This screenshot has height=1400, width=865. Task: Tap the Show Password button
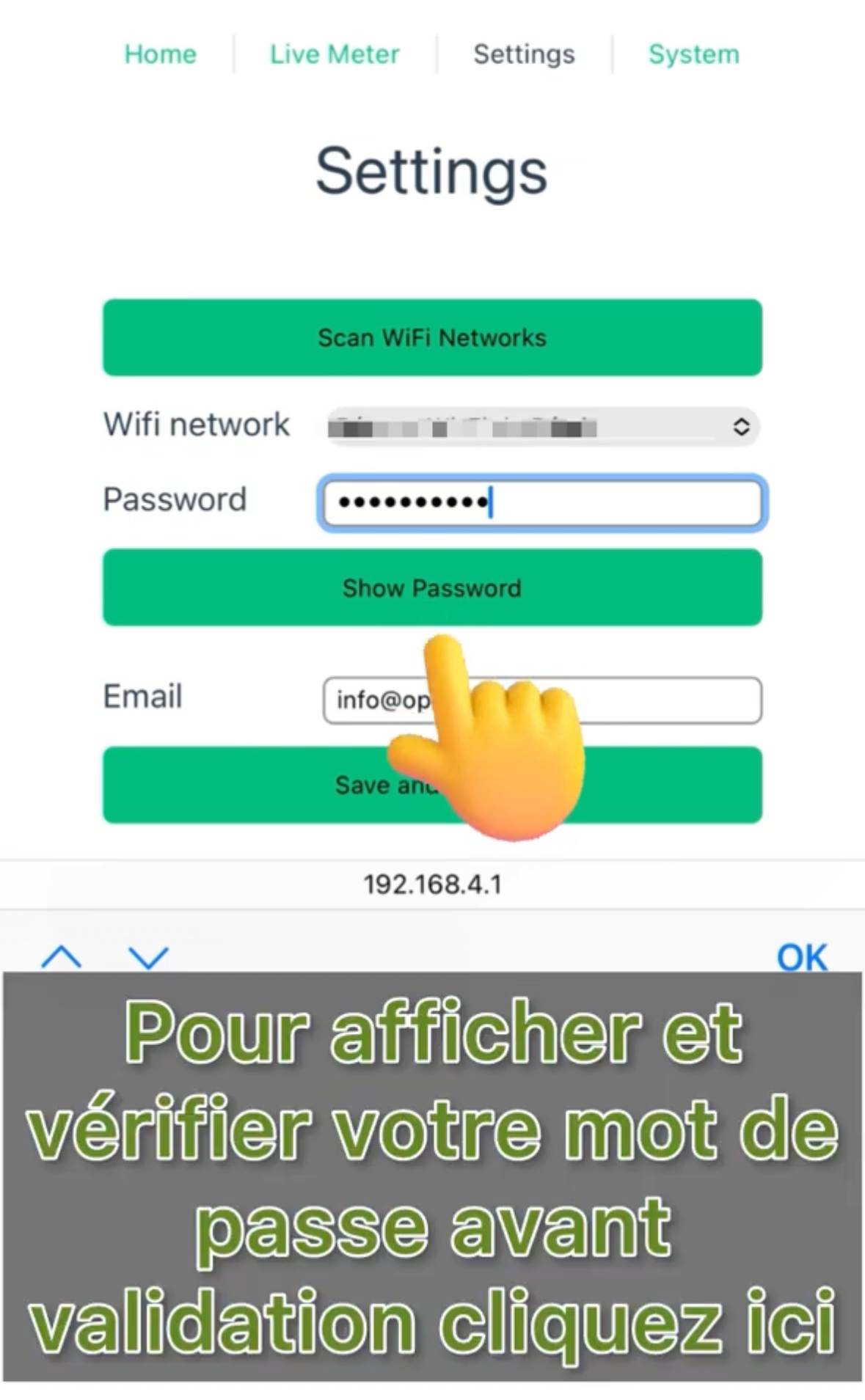[432, 587]
